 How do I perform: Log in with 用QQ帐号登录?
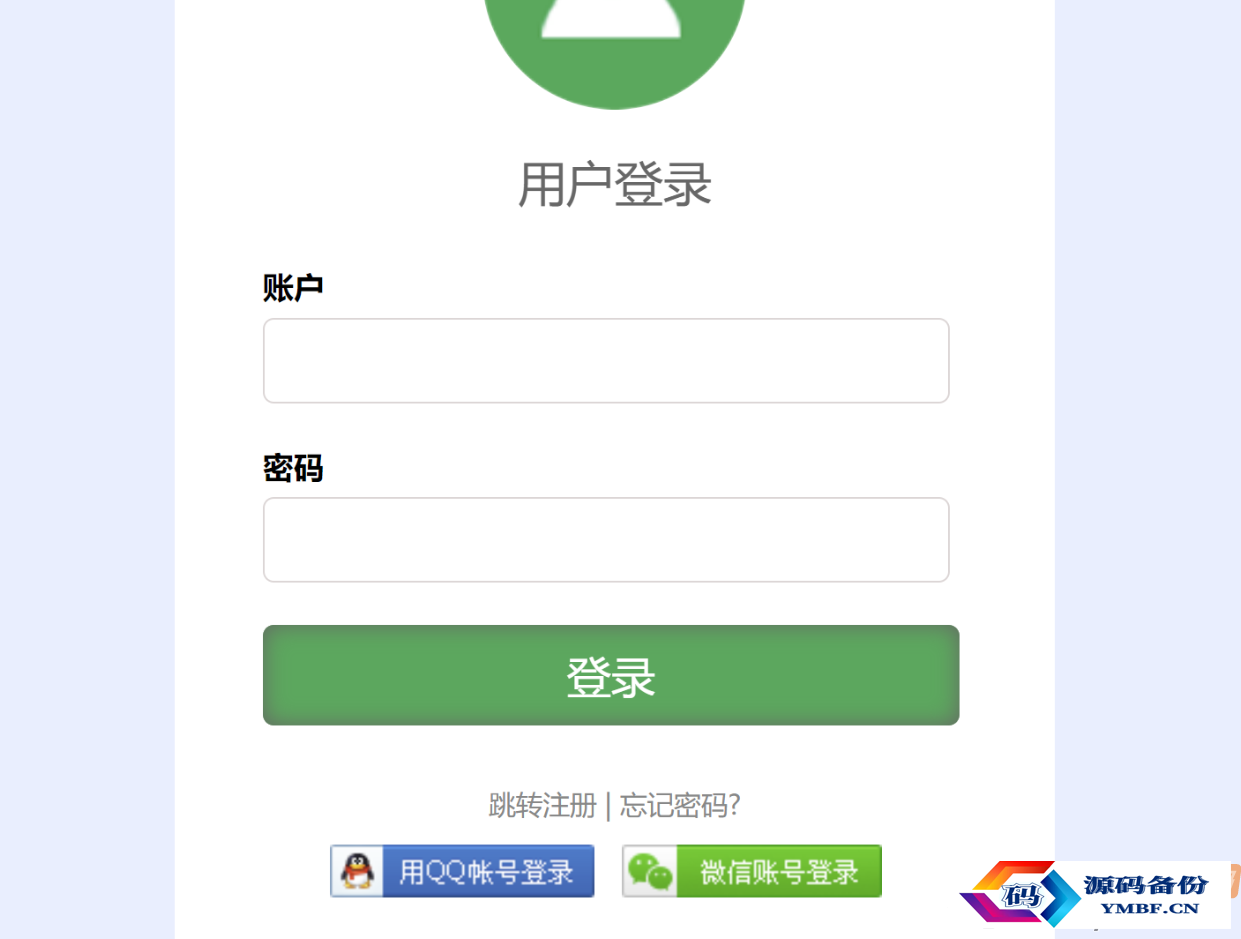[463, 871]
